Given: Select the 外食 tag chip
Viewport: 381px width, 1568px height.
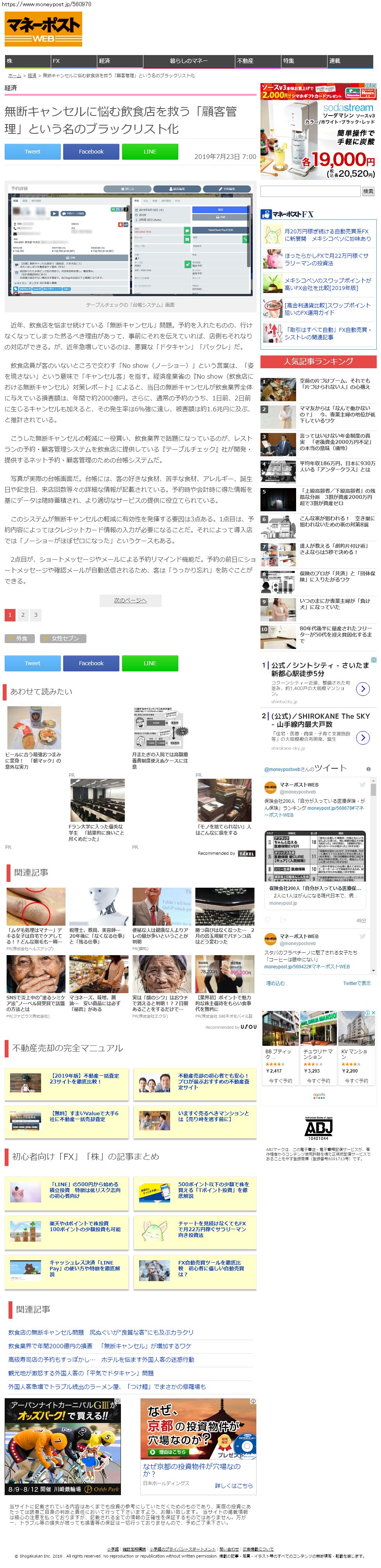Looking at the screenshot, I should pyautogui.click(x=19, y=638).
